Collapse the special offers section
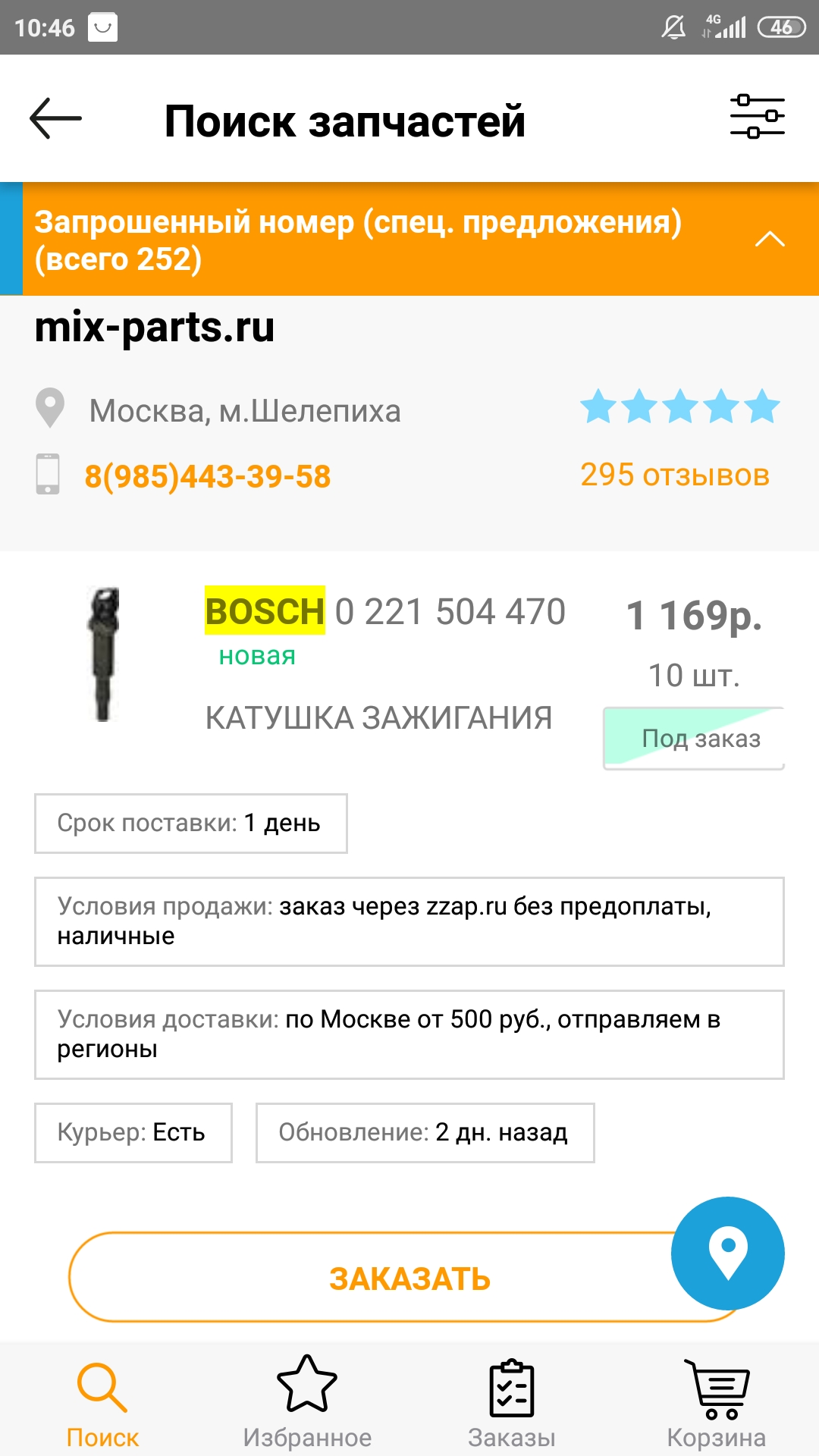The height and width of the screenshot is (1456, 819). click(770, 240)
